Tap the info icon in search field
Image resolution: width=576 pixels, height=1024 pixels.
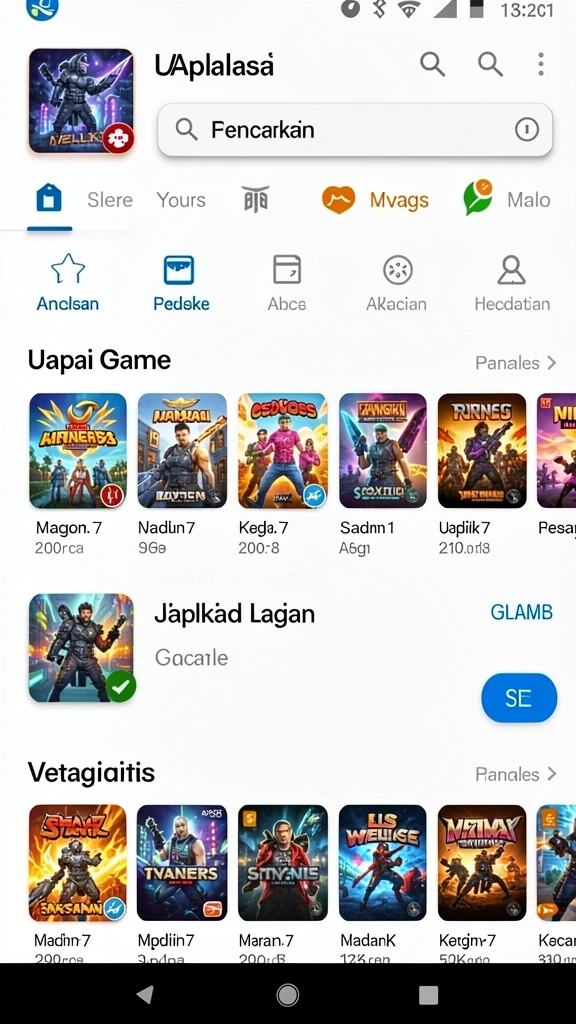click(526, 130)
